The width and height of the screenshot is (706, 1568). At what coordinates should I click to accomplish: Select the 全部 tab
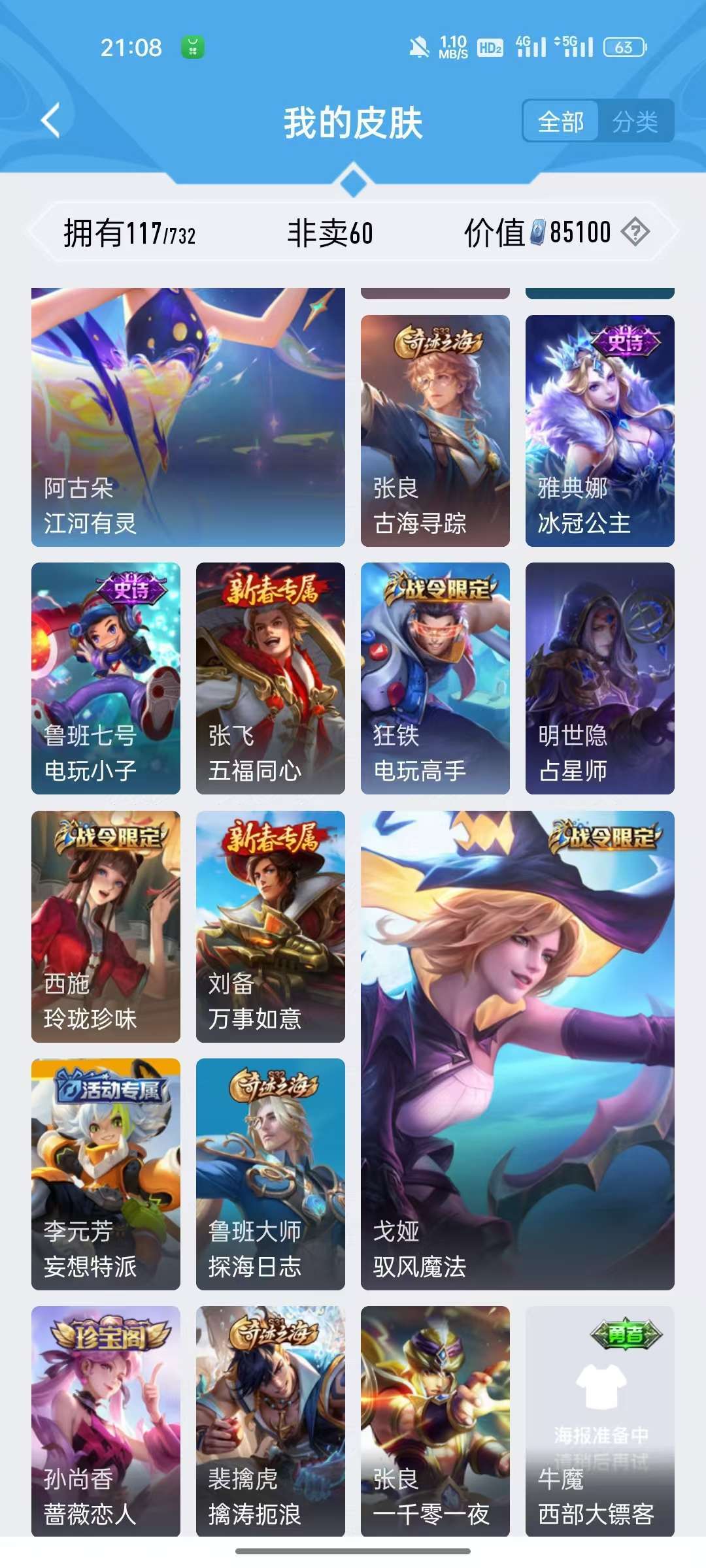(561, 122)
